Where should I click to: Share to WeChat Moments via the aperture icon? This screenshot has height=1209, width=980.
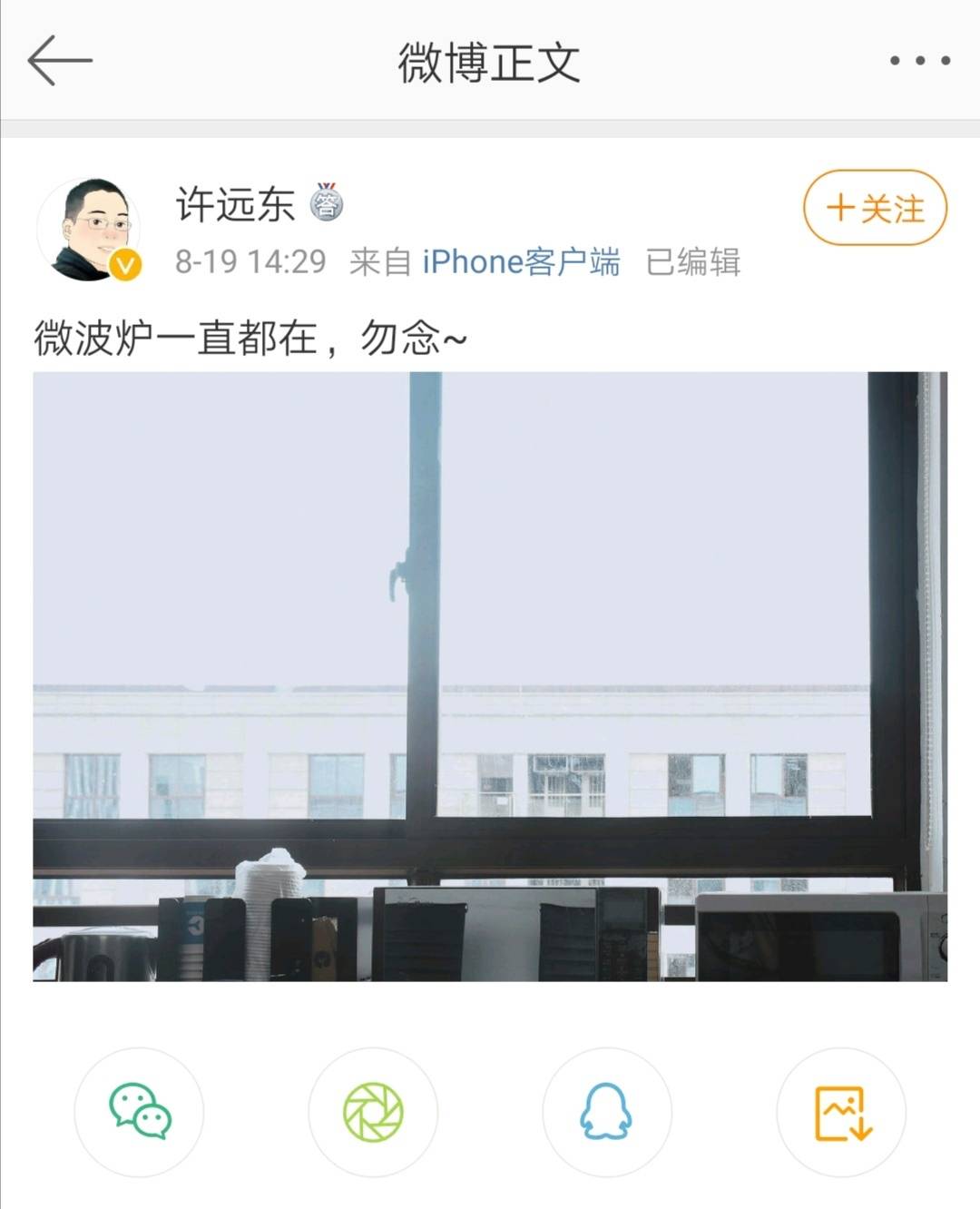pyautogui.click(x=373, y=1112)
